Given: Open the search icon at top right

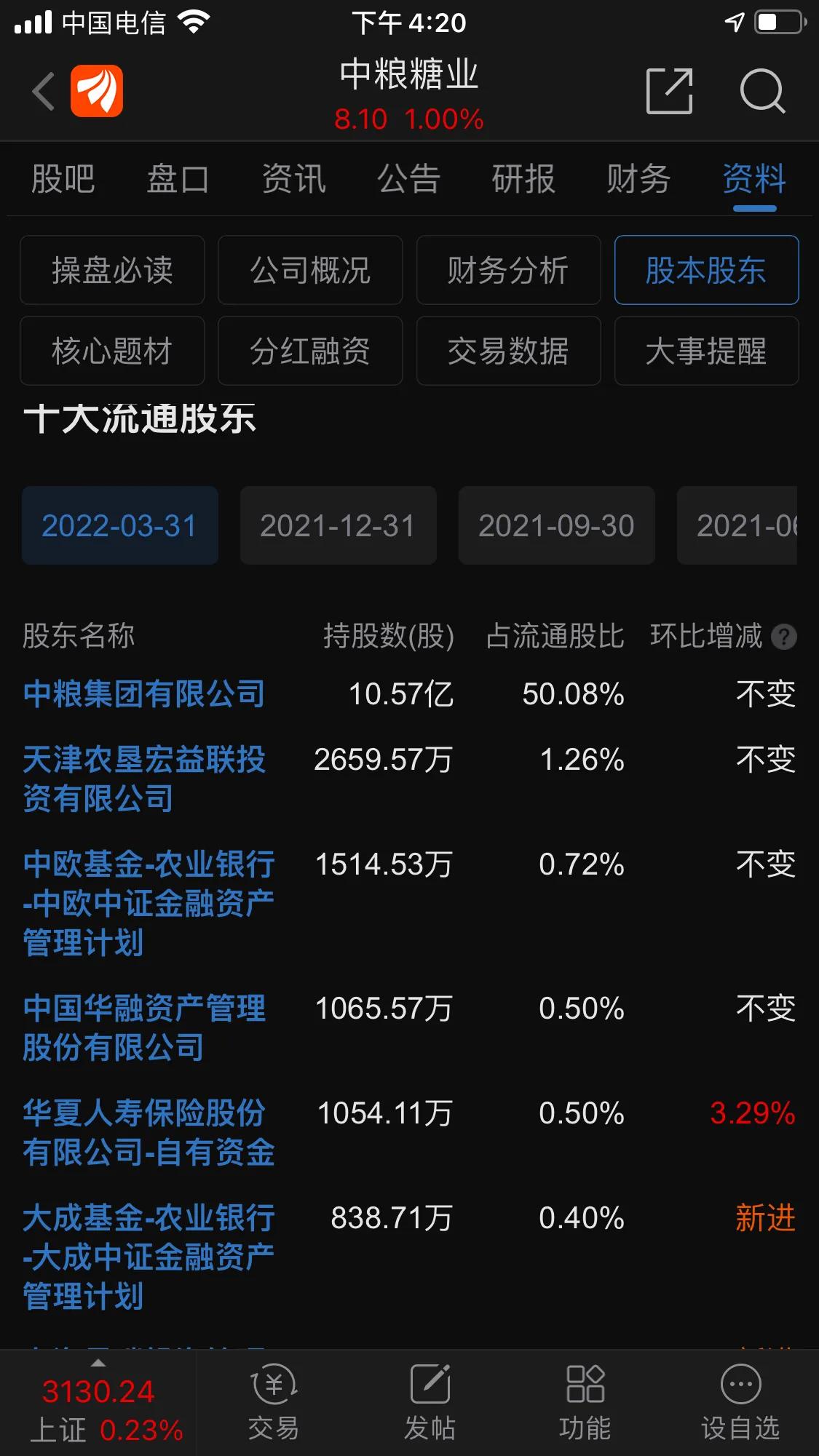Looking at the screenshot, I should 761,91.
